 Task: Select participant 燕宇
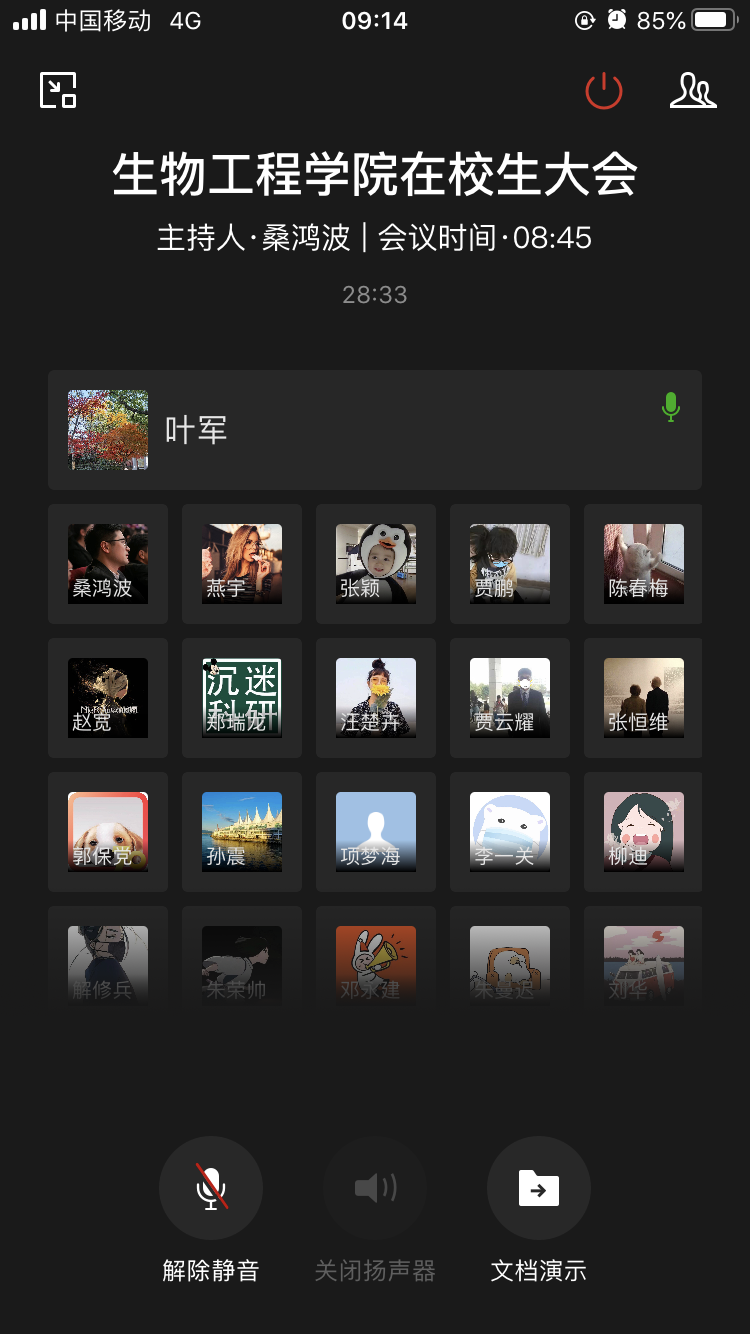[242, 564]
